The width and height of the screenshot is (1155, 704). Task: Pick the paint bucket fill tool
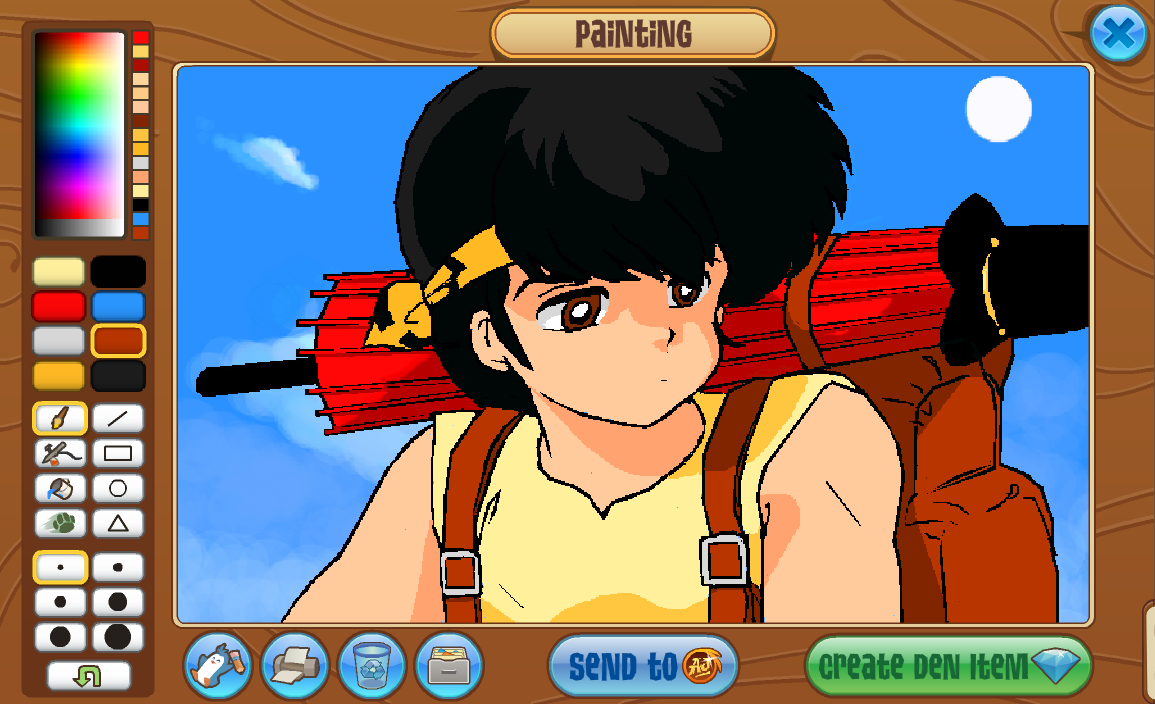point(60,489)
